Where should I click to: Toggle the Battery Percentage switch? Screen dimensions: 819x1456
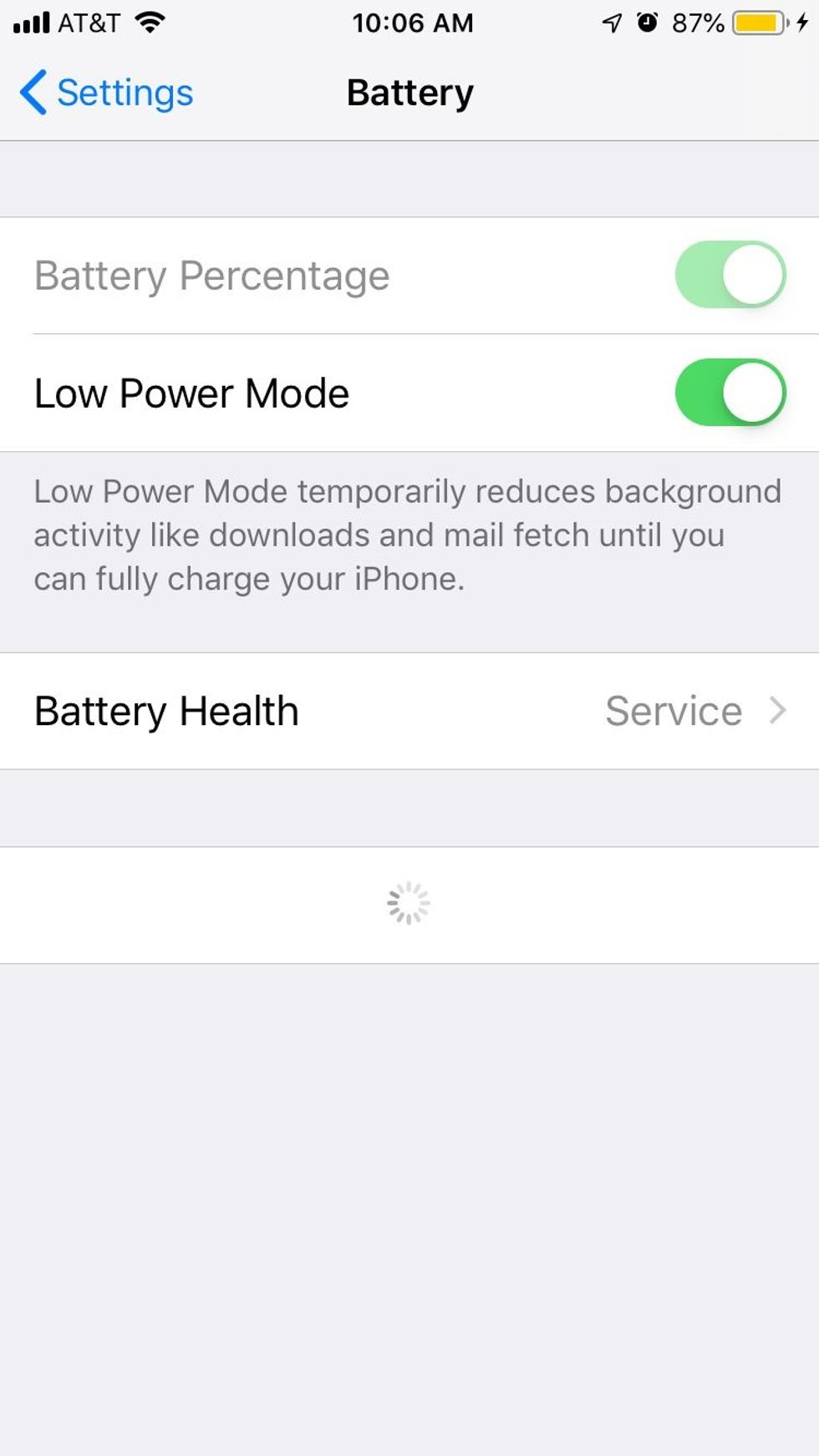(x=730, y=275)
